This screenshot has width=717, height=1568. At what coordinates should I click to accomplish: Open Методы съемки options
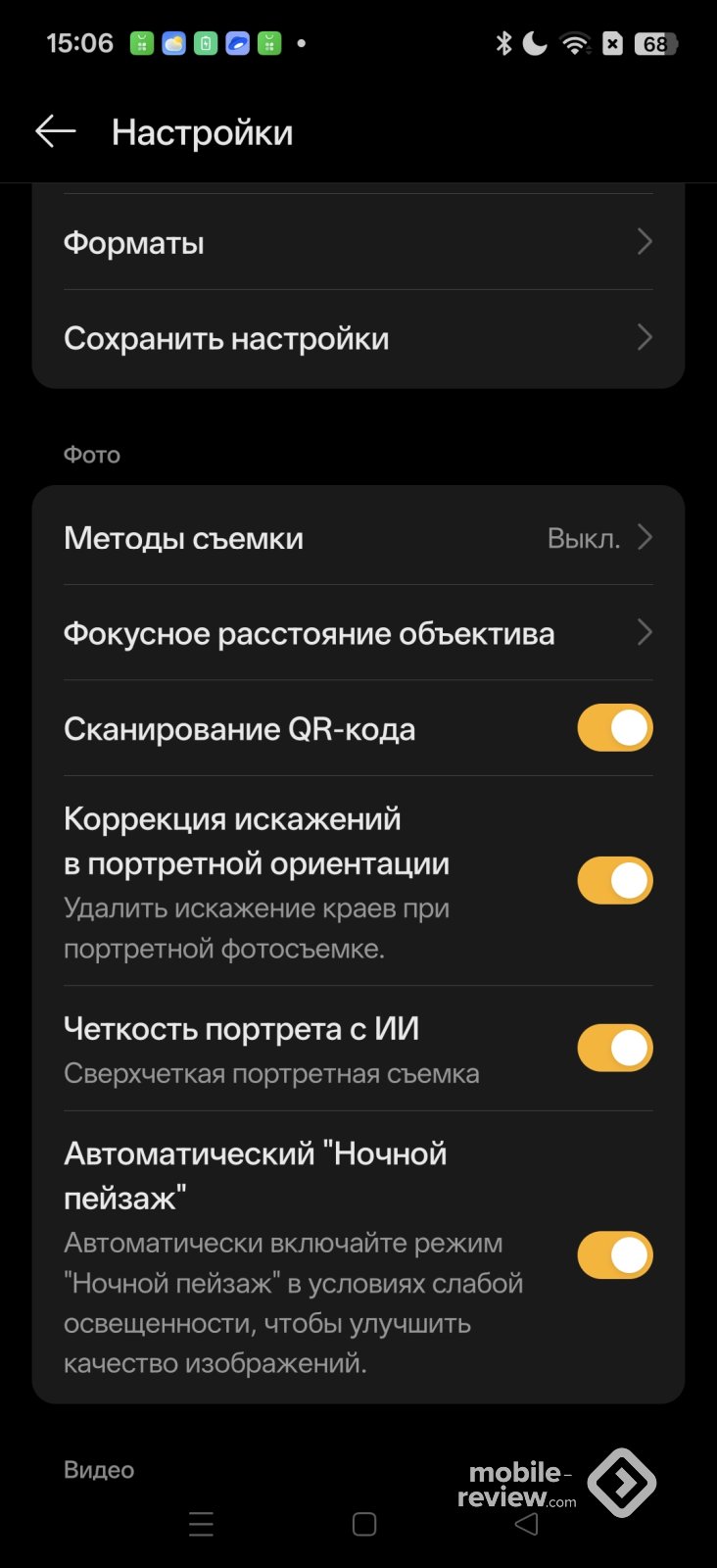tap(358, 538)
